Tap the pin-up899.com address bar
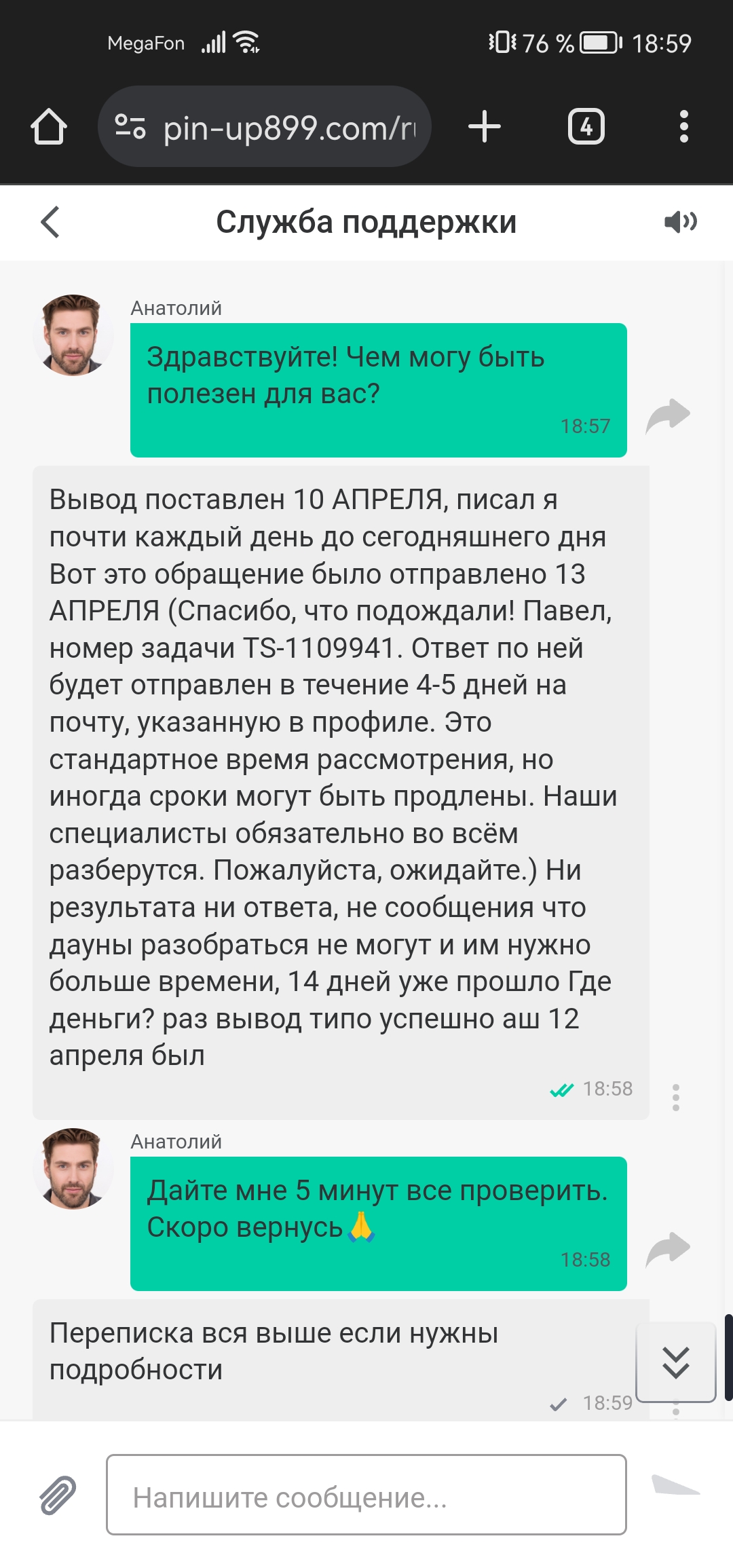 tap(265, 127)
